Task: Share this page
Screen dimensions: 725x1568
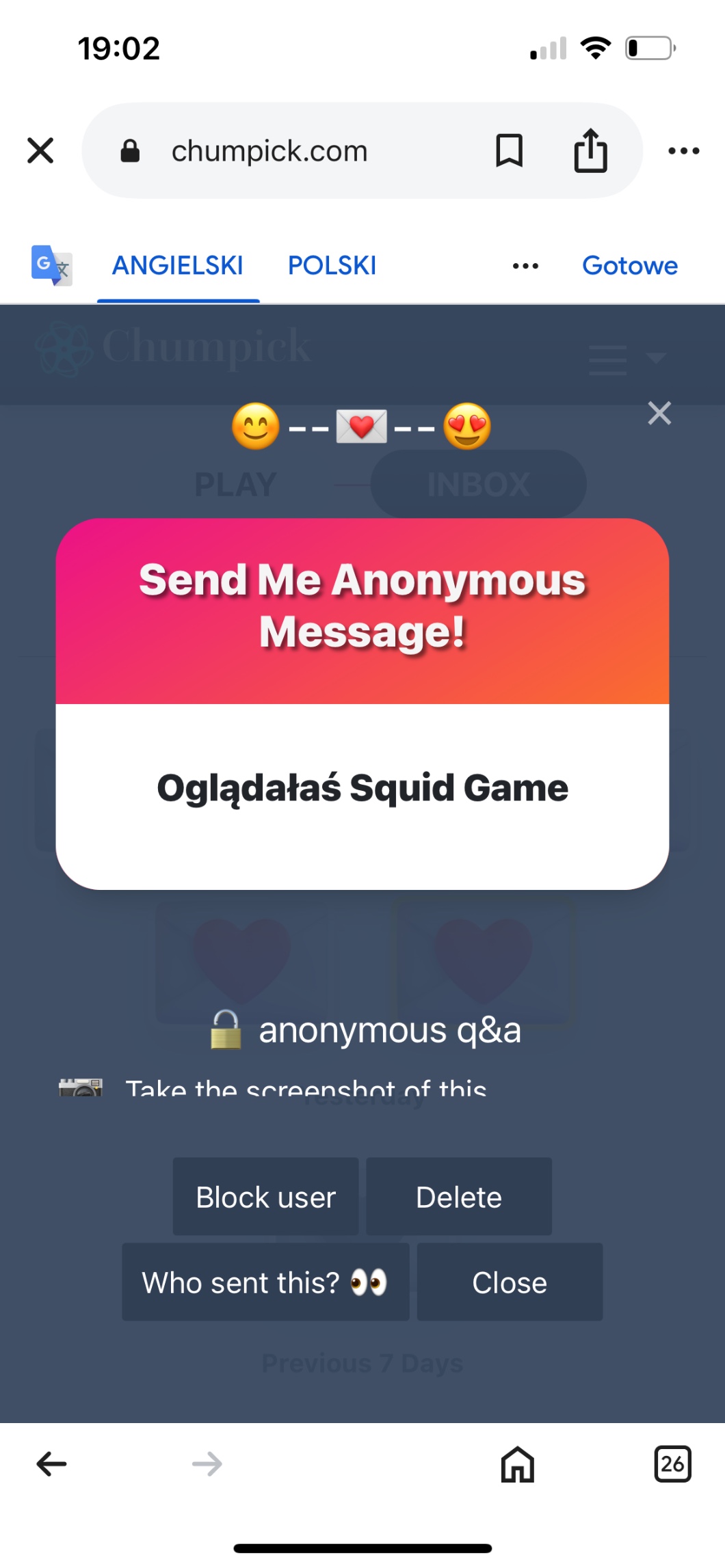Action: point(590,150)
